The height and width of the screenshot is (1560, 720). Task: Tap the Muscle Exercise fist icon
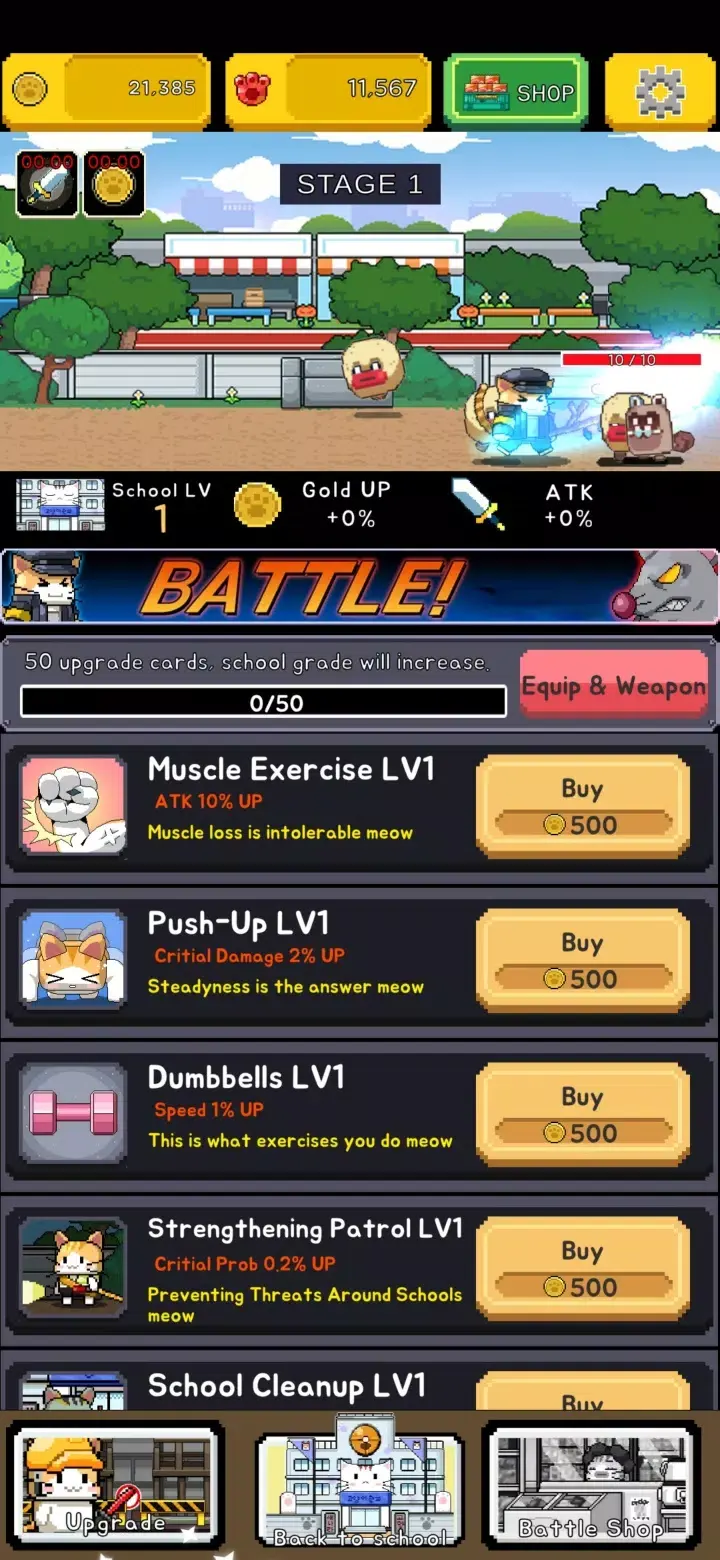click(72, 806)
